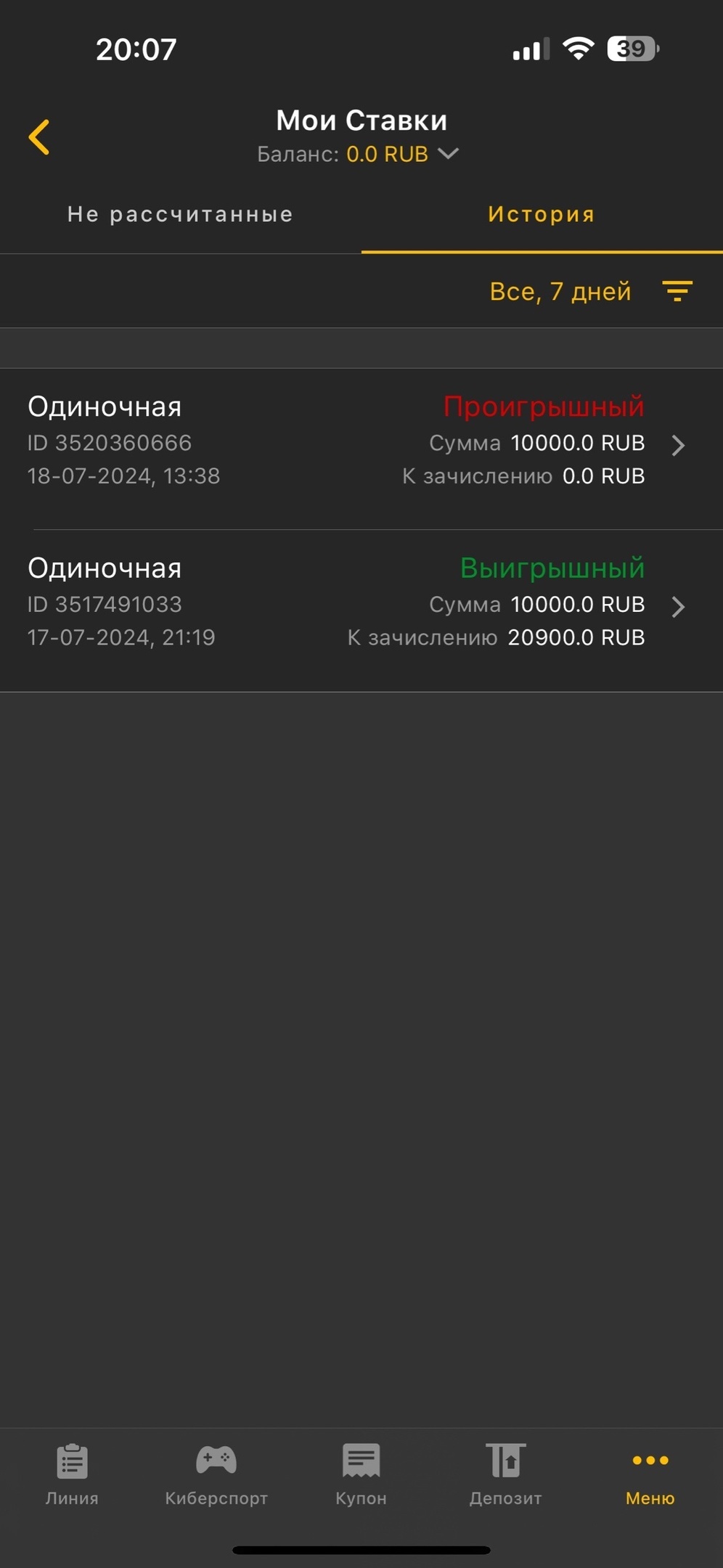Open bet ID 3520360666 details

tap(361, 449)
